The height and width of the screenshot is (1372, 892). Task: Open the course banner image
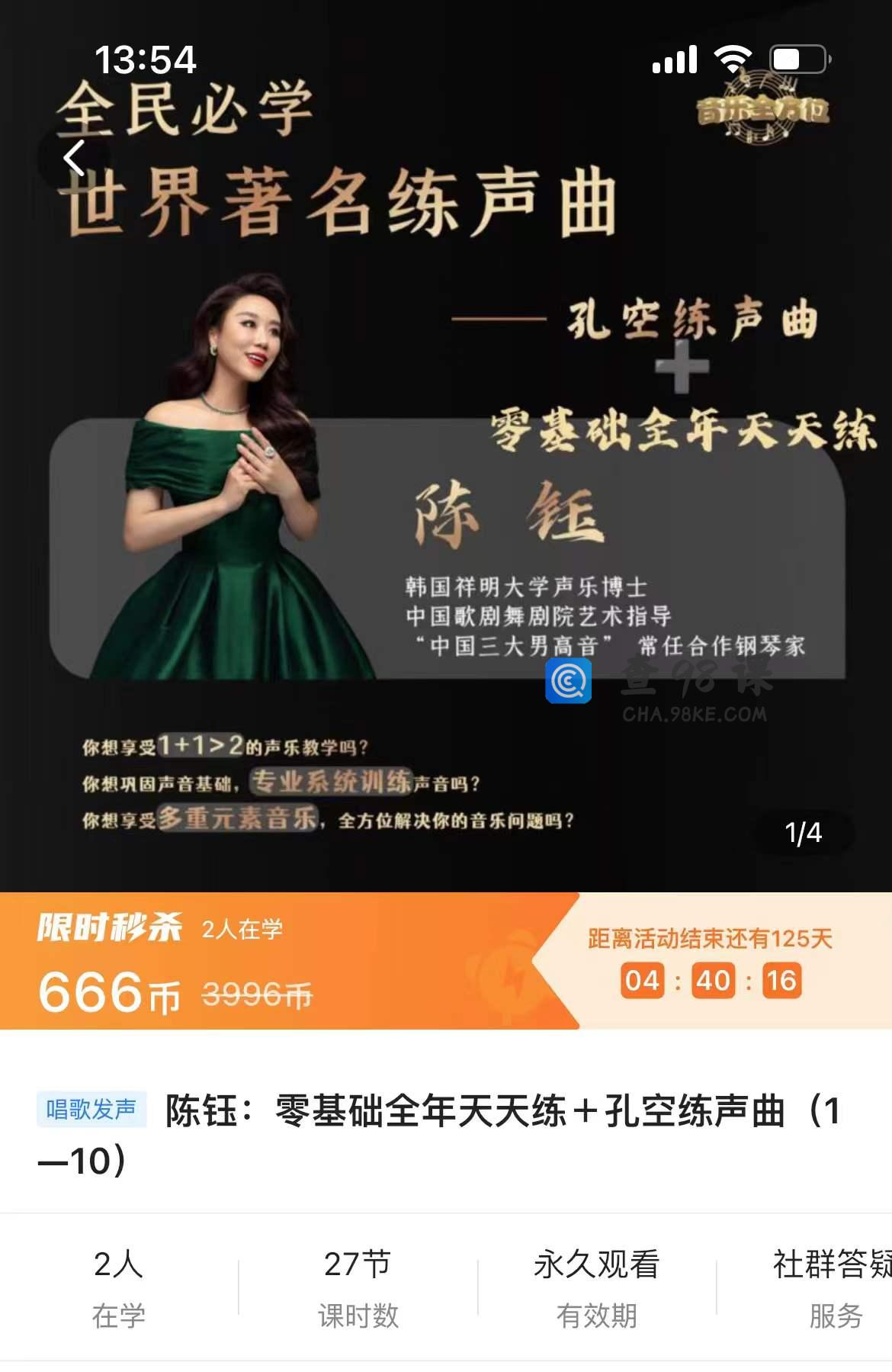point(446,488)
